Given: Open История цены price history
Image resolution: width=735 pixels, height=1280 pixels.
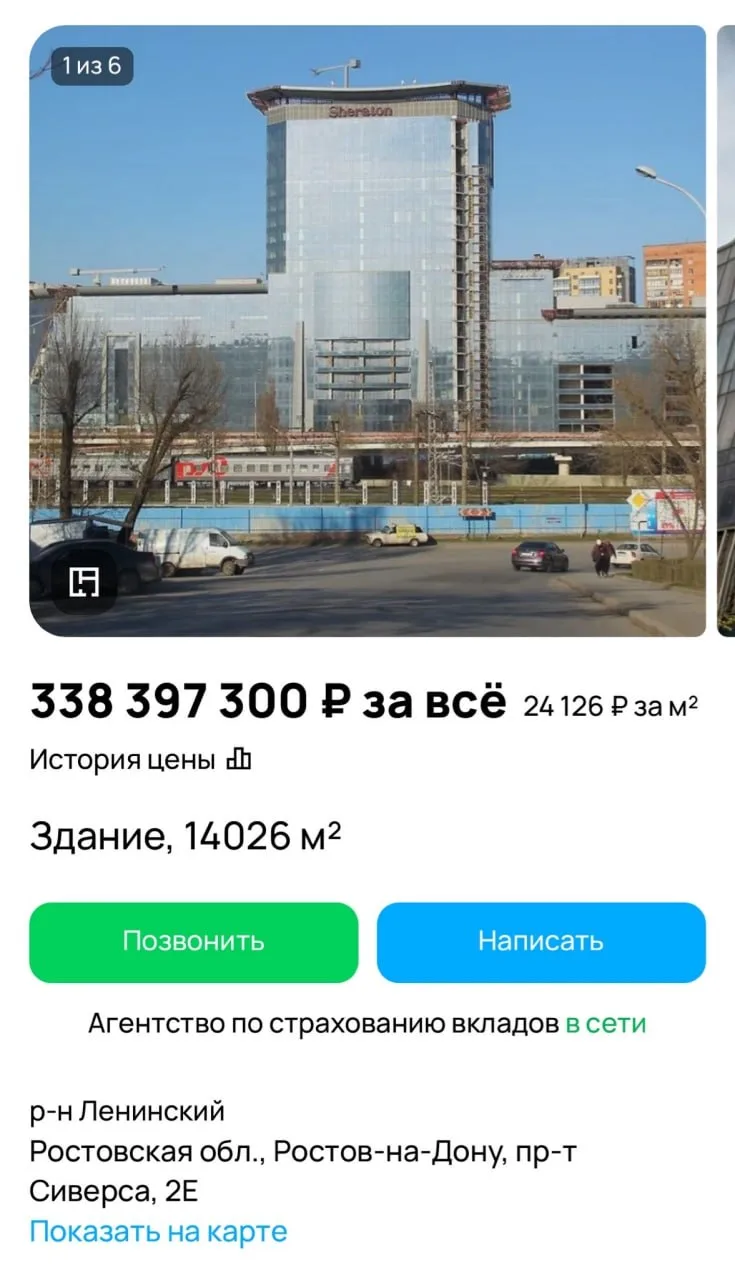Looking at the screenshot, I should tap(140, 760).
